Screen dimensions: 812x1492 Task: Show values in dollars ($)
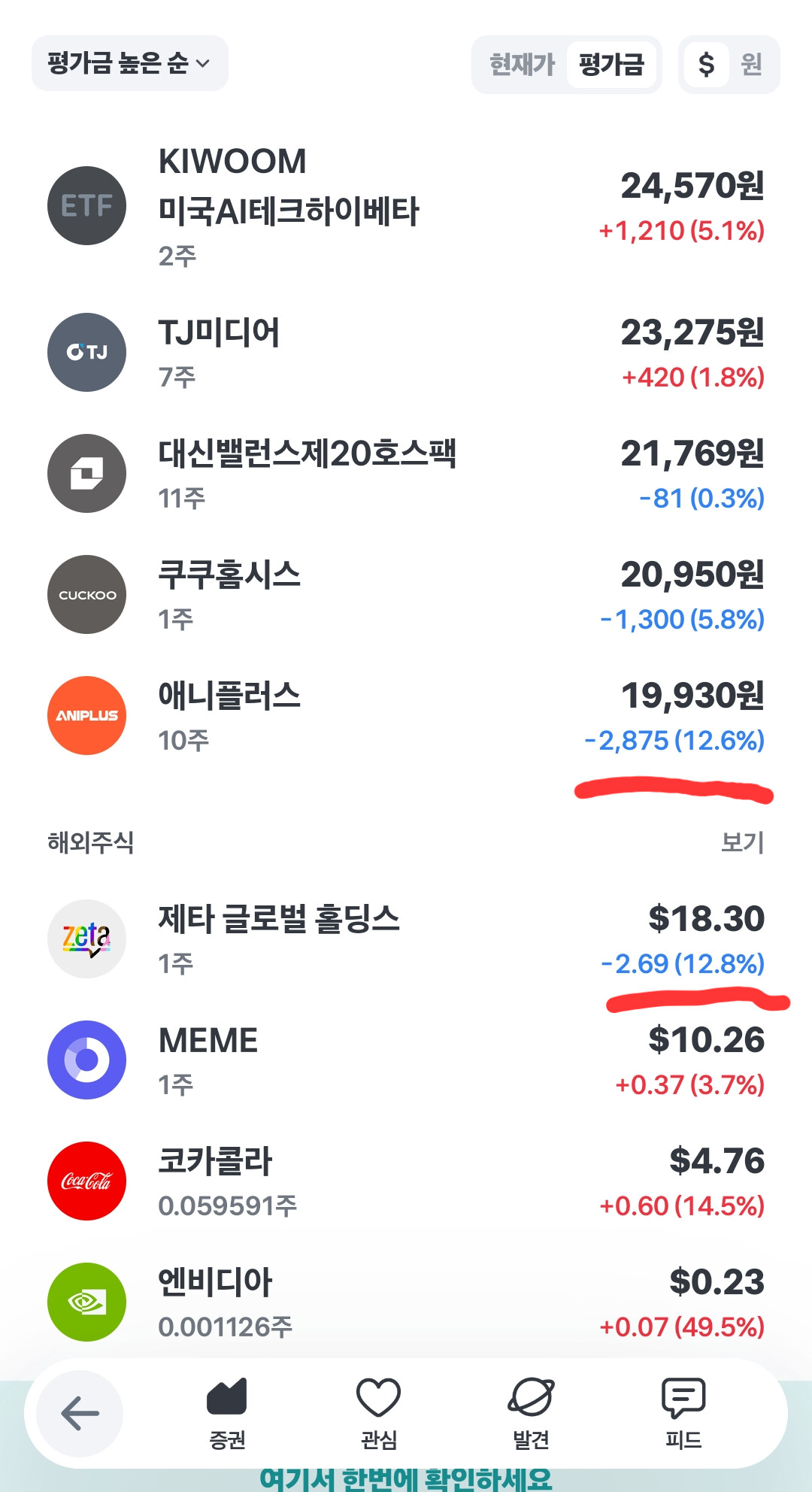click(706, 65)
